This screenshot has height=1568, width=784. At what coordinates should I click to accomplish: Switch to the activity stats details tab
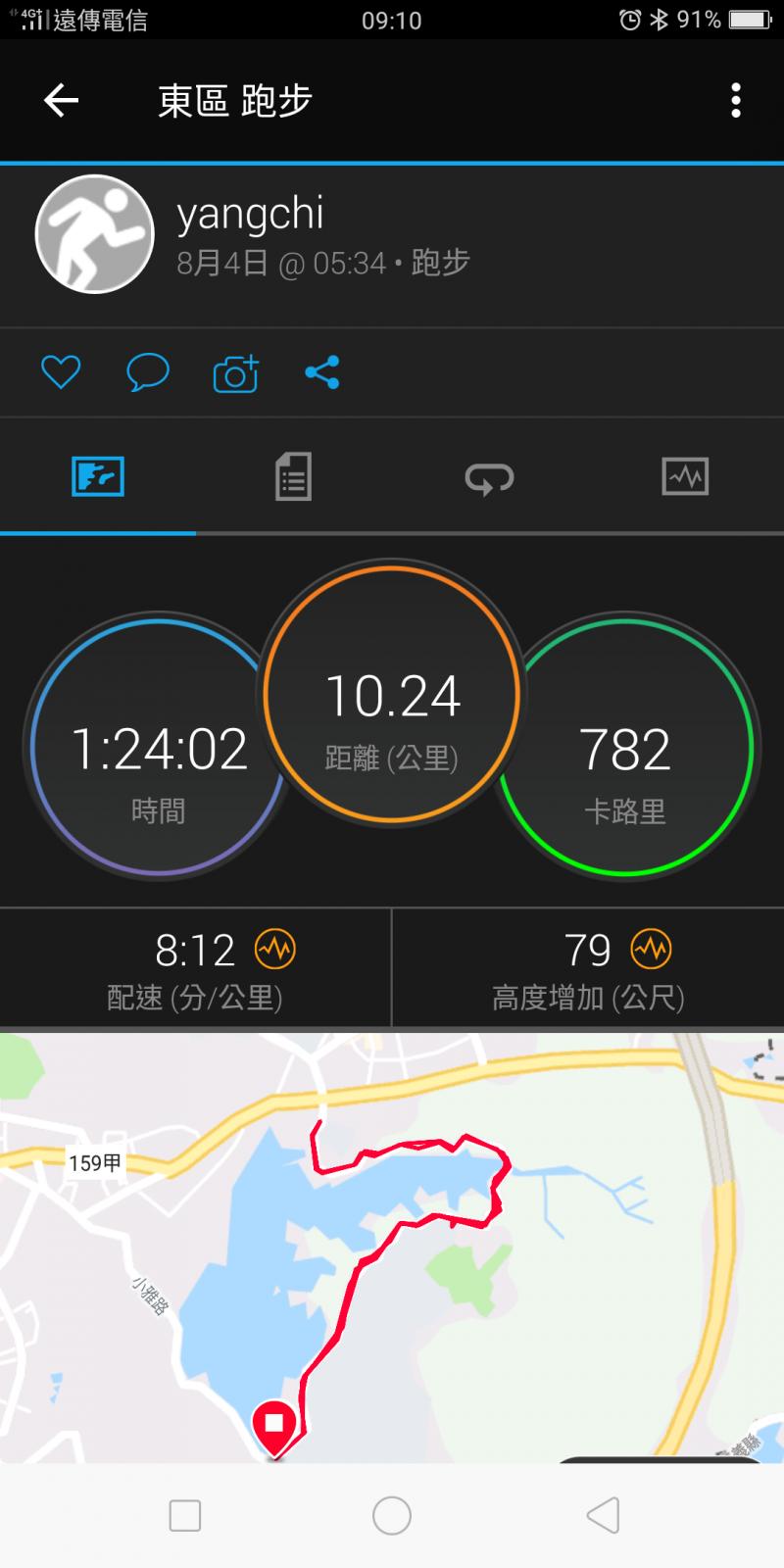(293, 477)
